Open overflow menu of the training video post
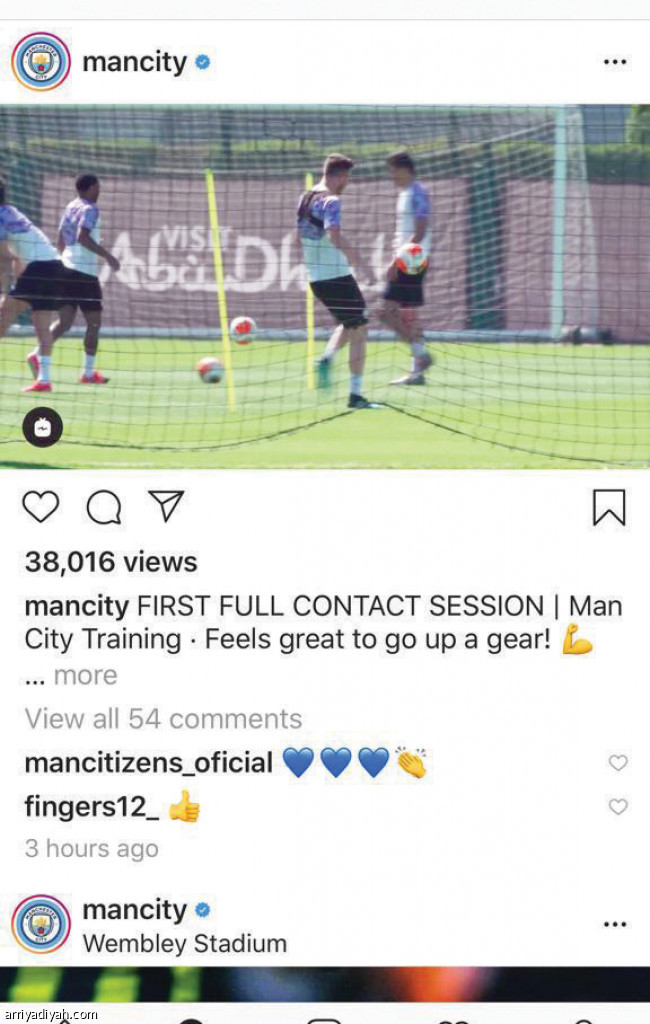 [614, 62]
